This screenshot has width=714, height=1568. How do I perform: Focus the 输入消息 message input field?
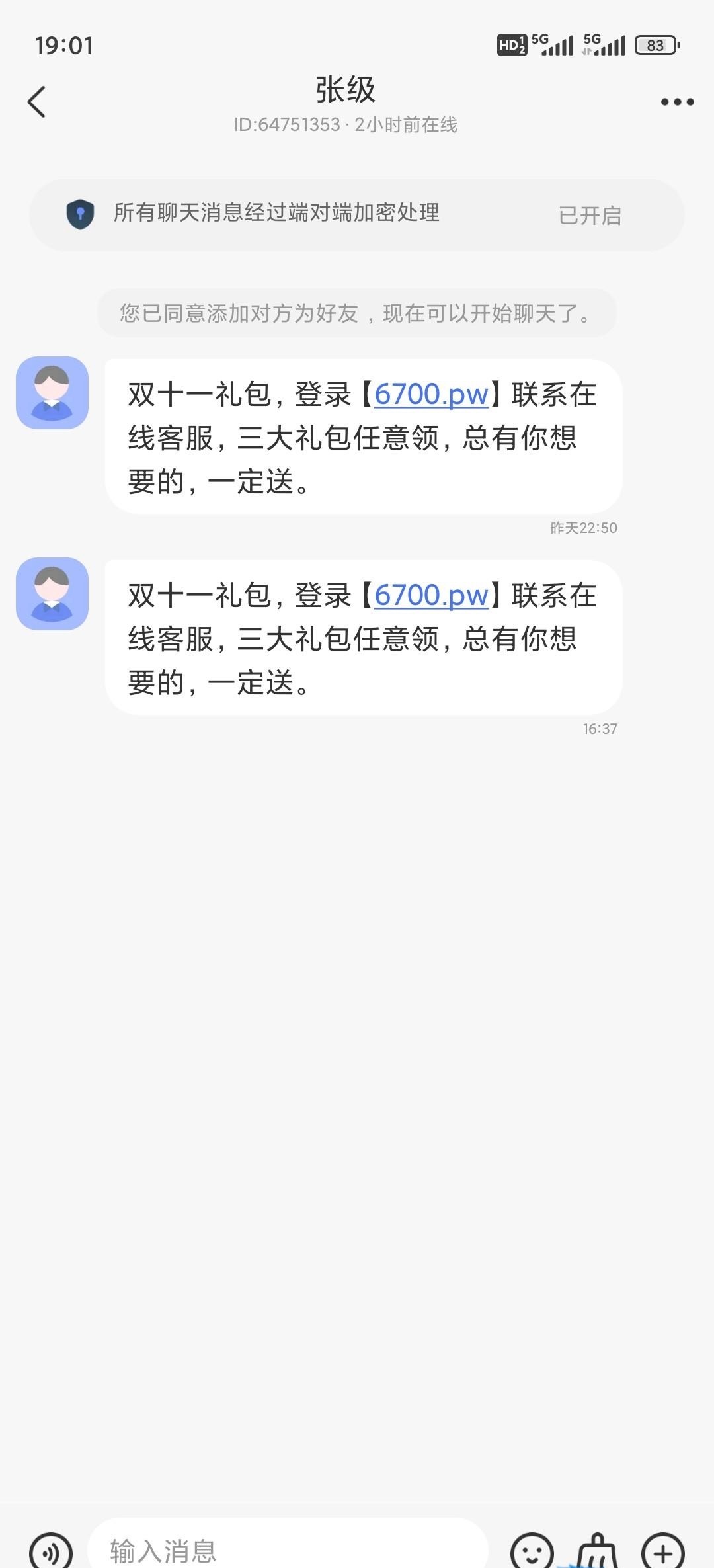(288, 1549)
